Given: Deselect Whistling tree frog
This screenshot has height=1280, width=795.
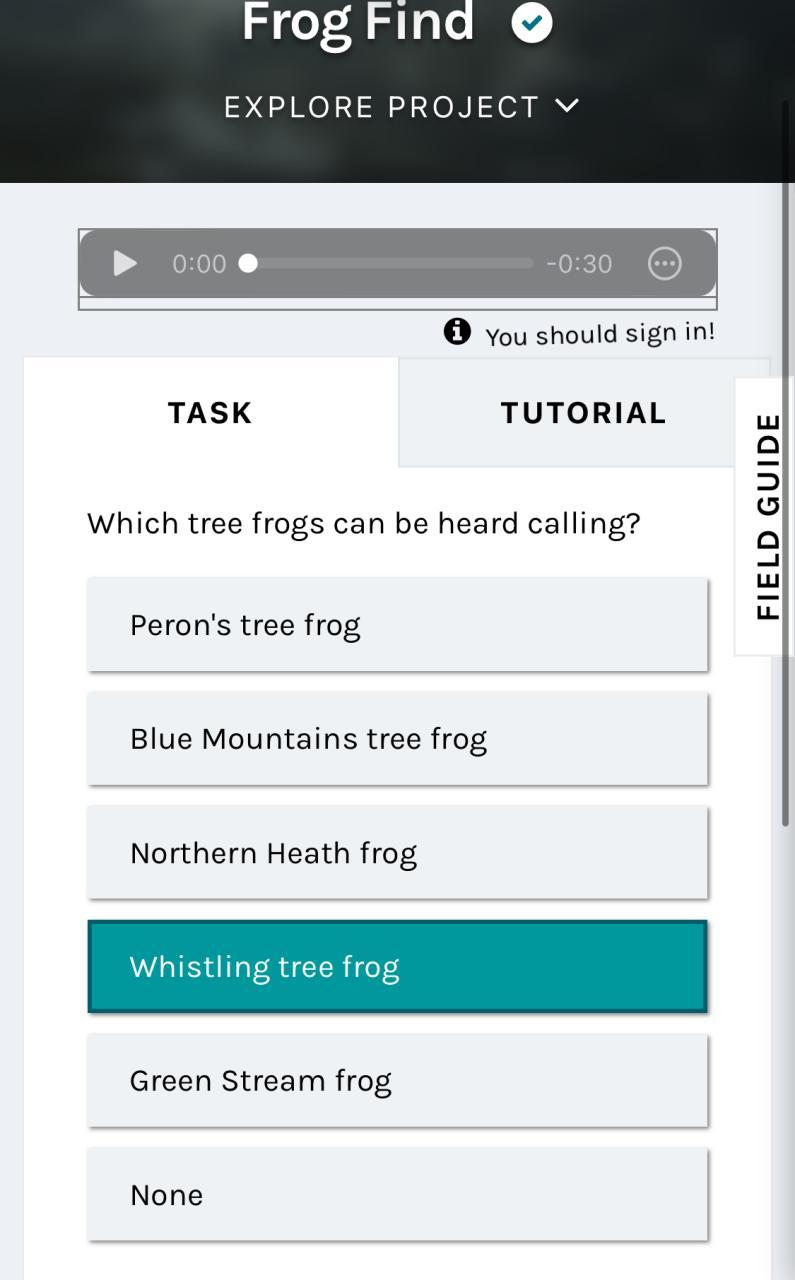Looking at the screenshot, I should (397, 967).
